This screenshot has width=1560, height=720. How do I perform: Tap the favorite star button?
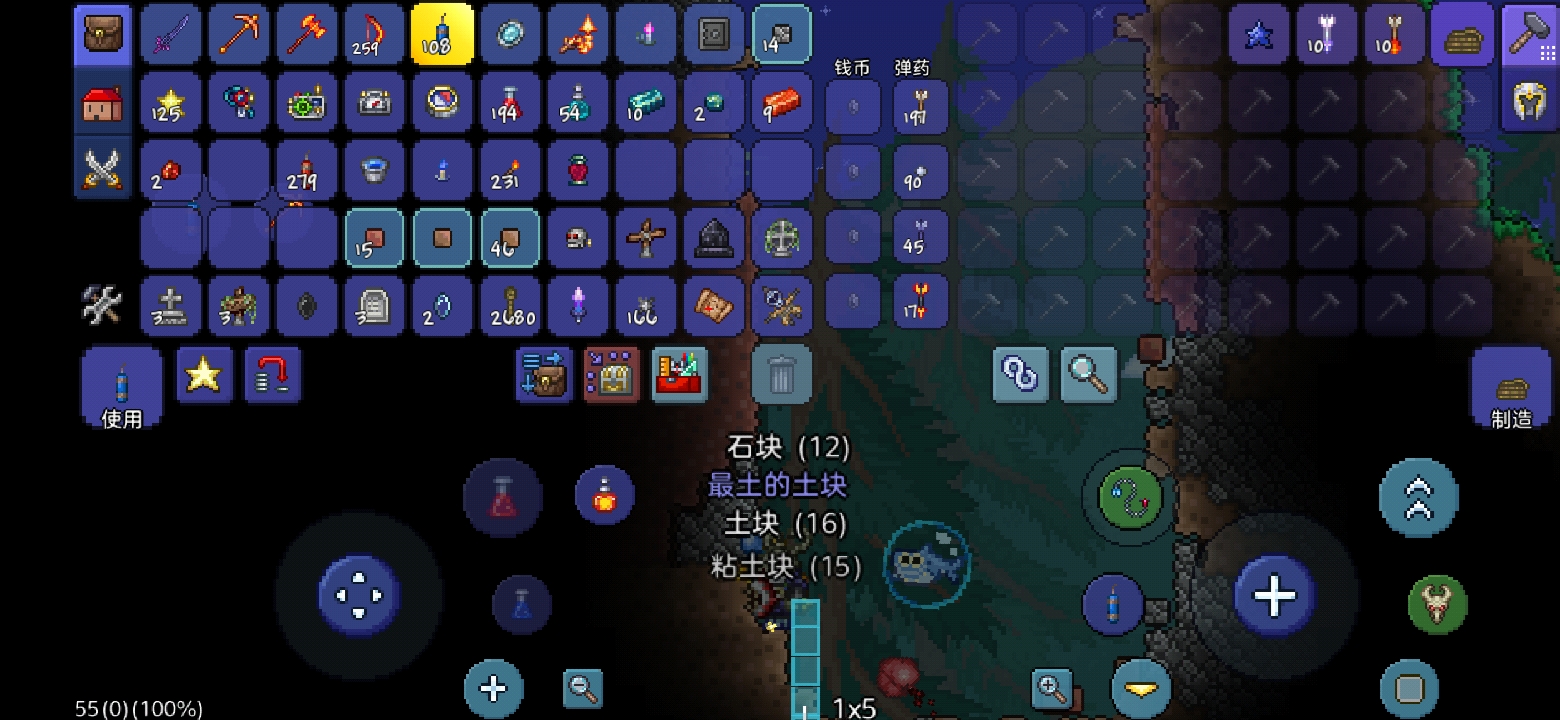pos(204,374)
